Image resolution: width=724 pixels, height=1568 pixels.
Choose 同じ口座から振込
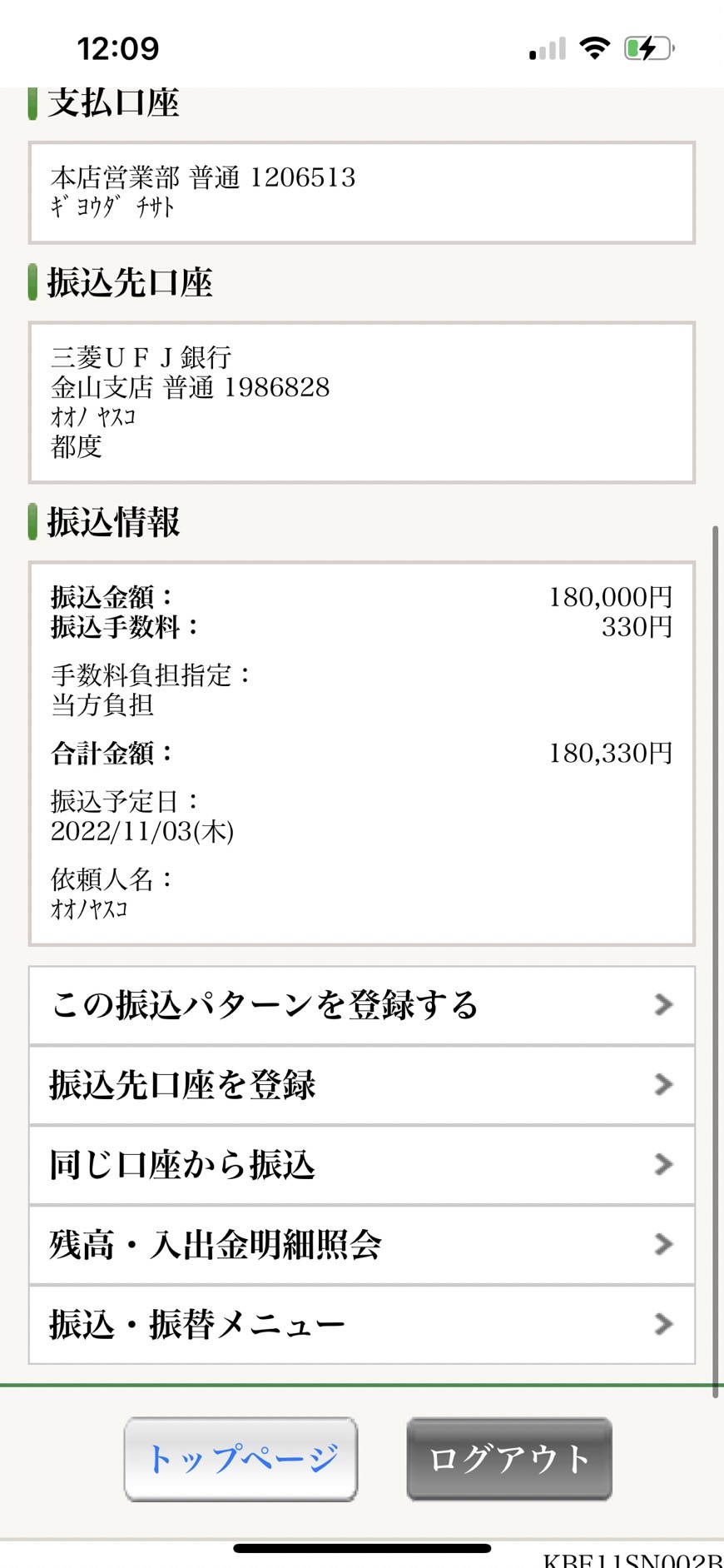click(362, 1165)
